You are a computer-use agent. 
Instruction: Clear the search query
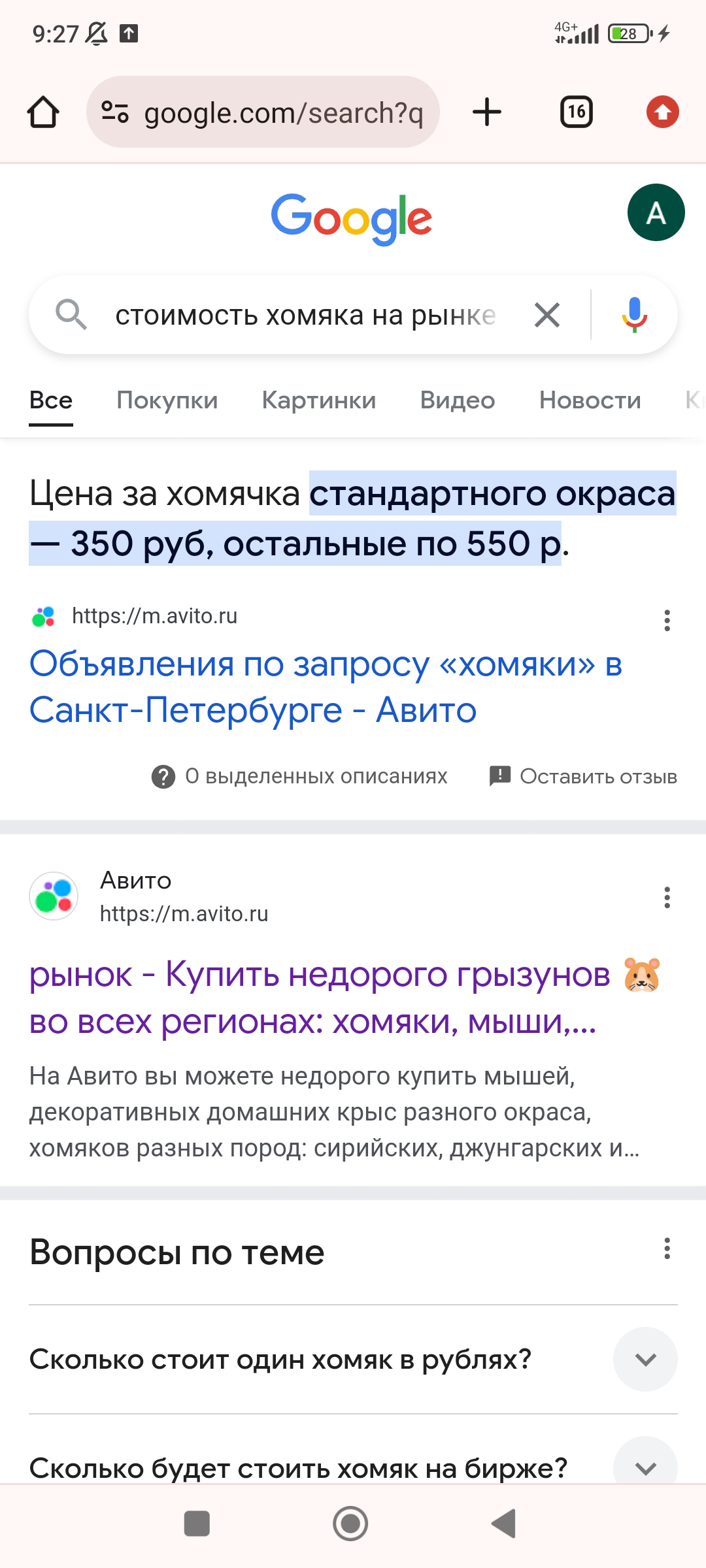coord(547,315)
